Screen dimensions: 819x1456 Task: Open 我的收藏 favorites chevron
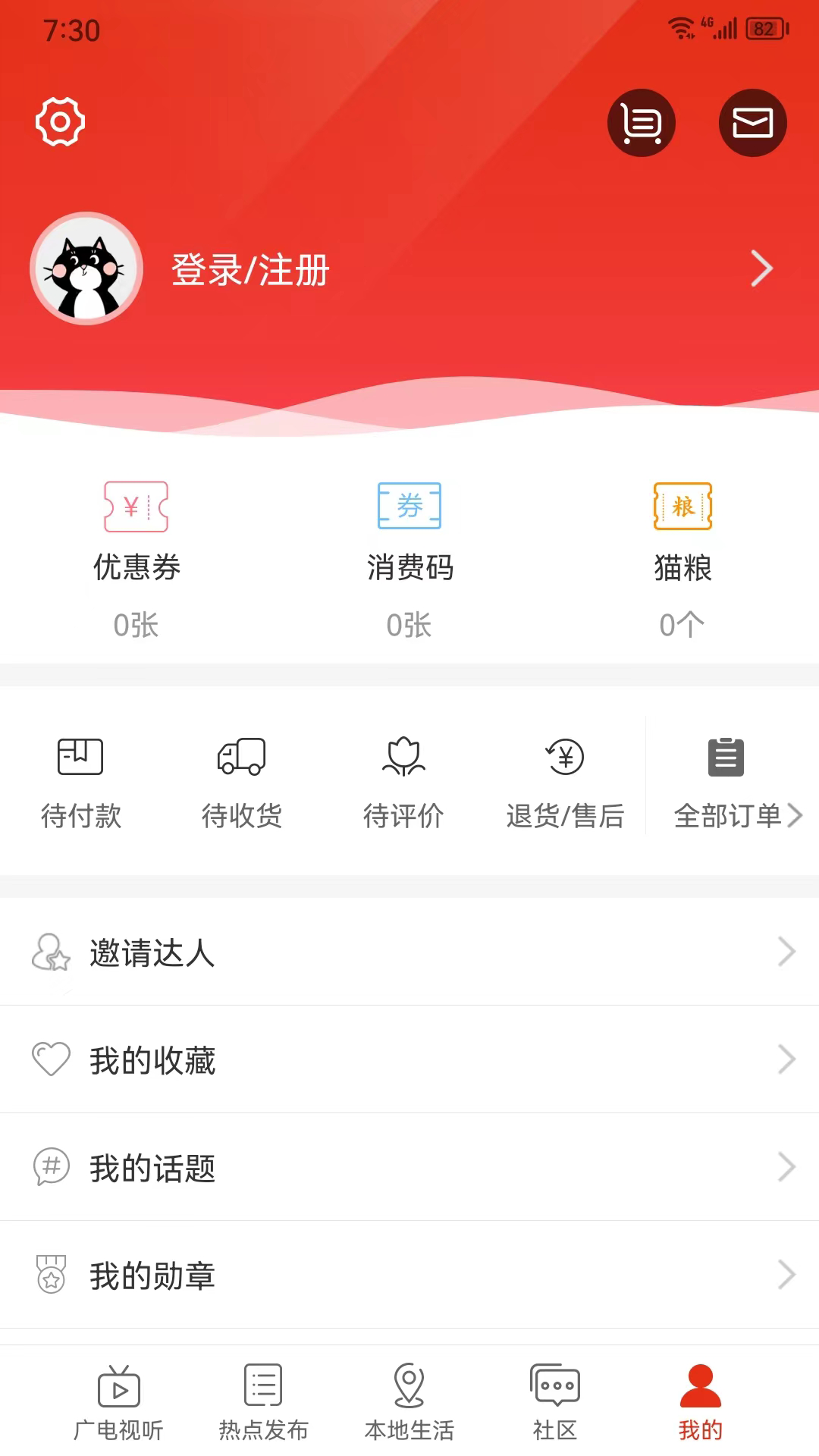pyautogui.click(x=786, y=1060)
